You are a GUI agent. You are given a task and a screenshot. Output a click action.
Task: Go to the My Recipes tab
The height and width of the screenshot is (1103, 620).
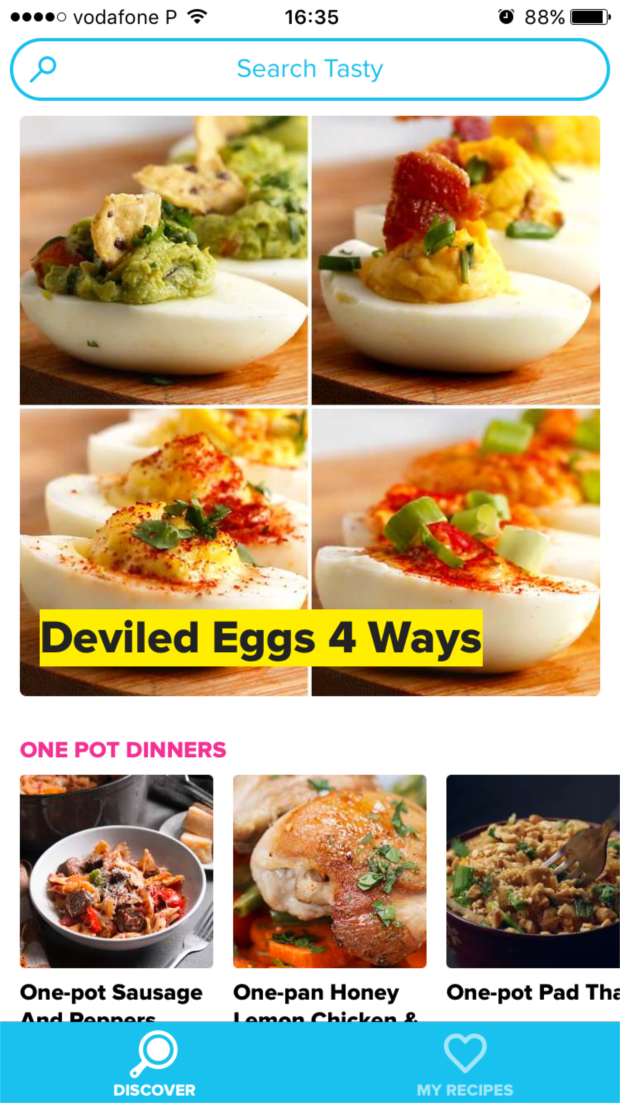point(464,1064)
